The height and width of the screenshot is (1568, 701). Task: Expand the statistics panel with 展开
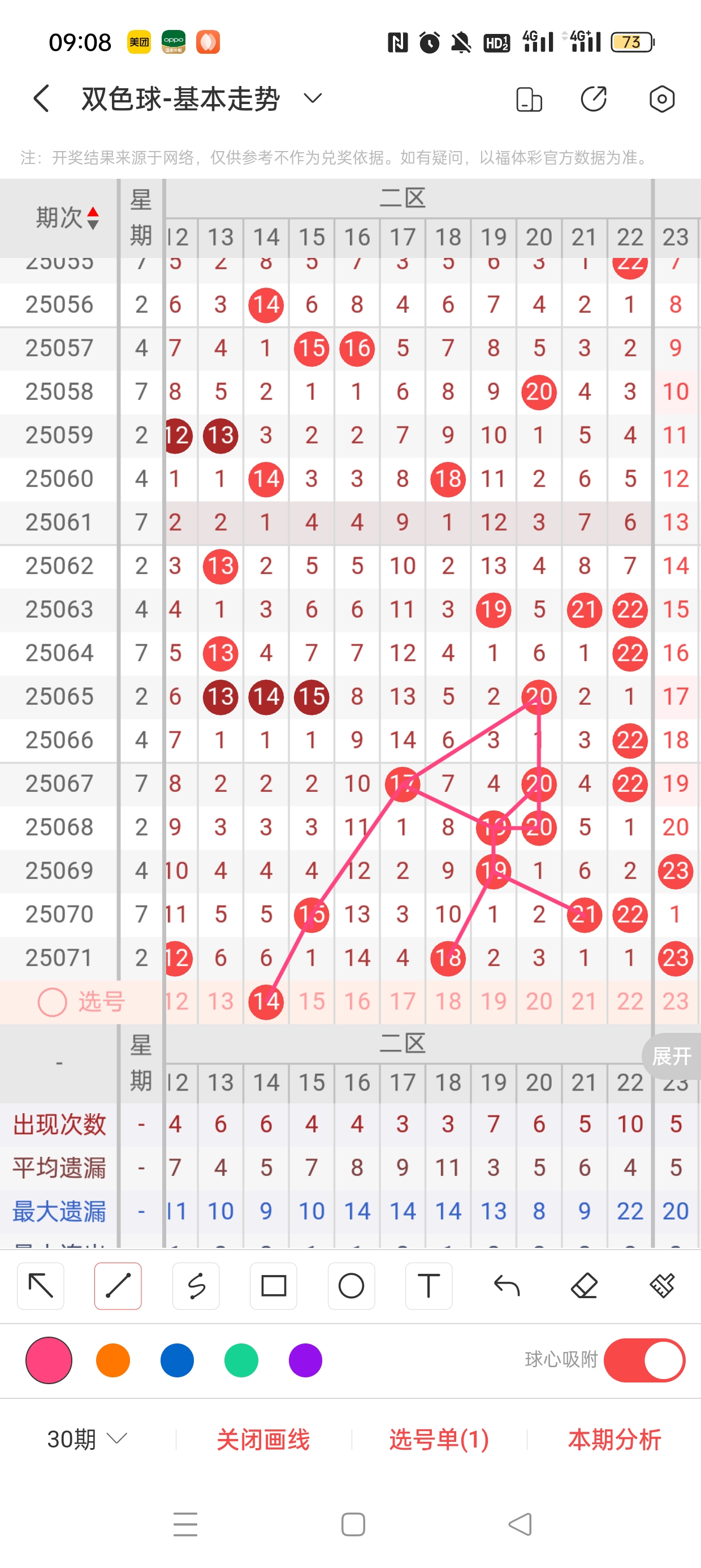[x=672, y=1056]
